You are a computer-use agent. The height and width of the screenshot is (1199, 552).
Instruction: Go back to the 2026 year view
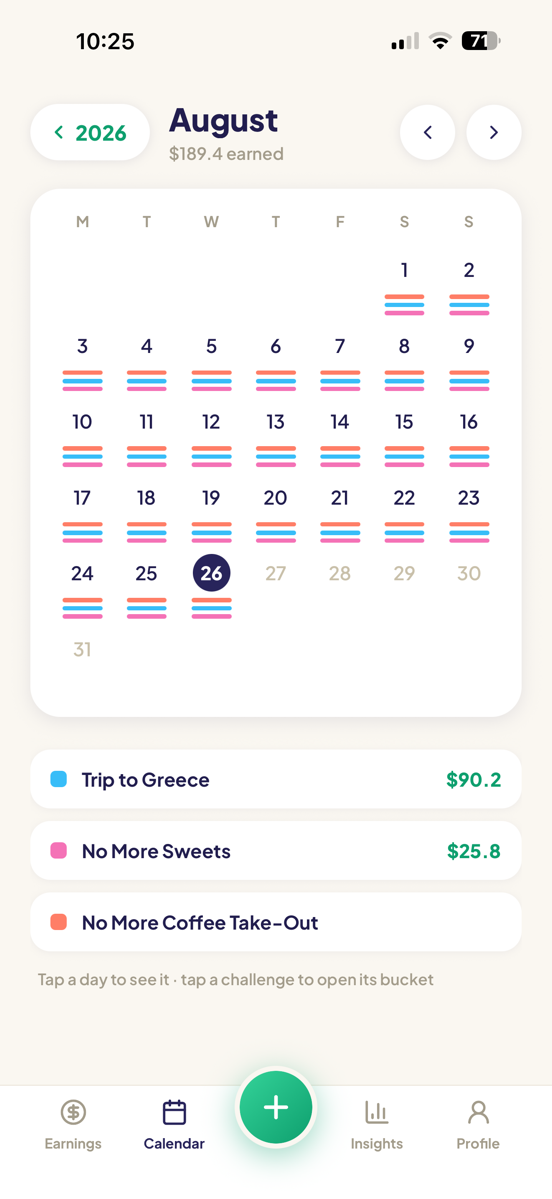click(90, 132)
